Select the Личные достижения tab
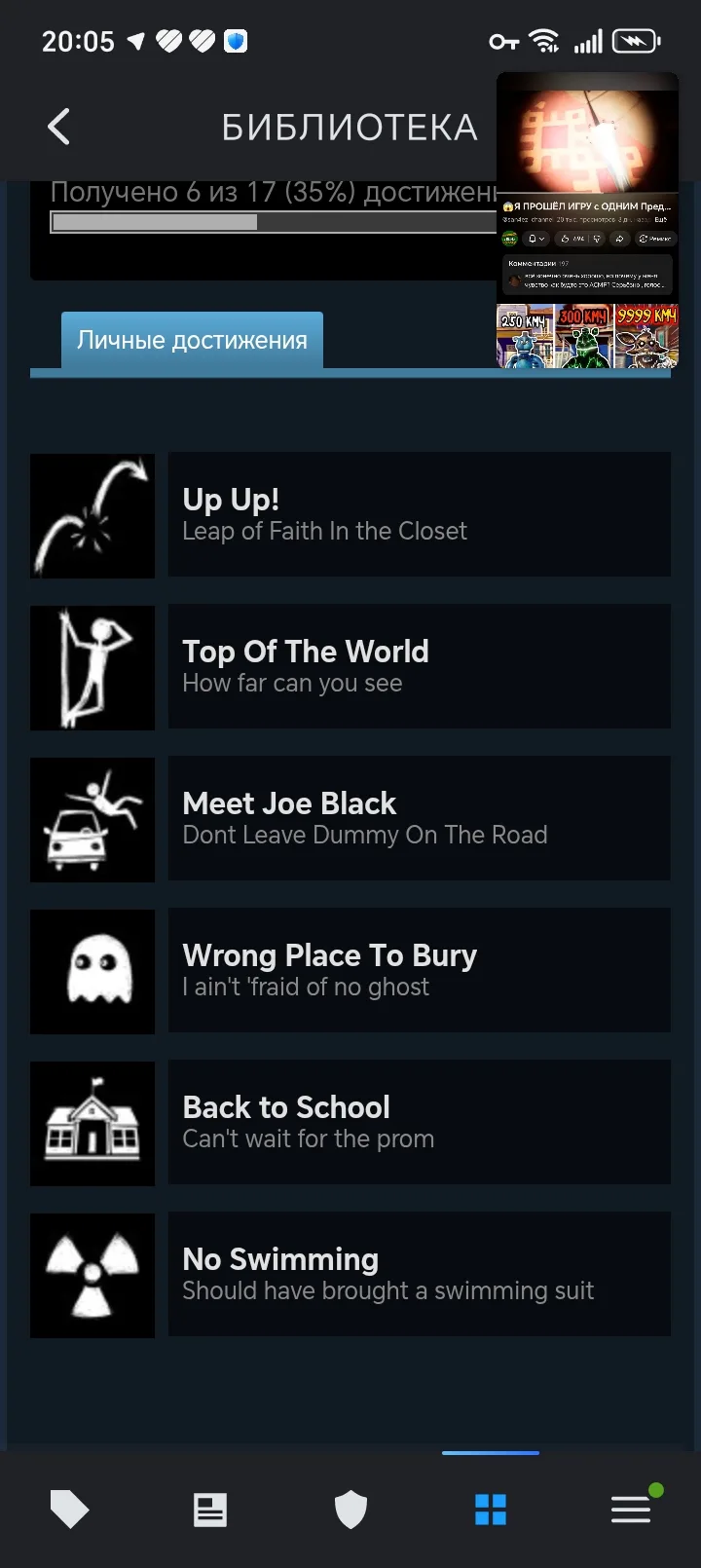 (x=192, y=340)
